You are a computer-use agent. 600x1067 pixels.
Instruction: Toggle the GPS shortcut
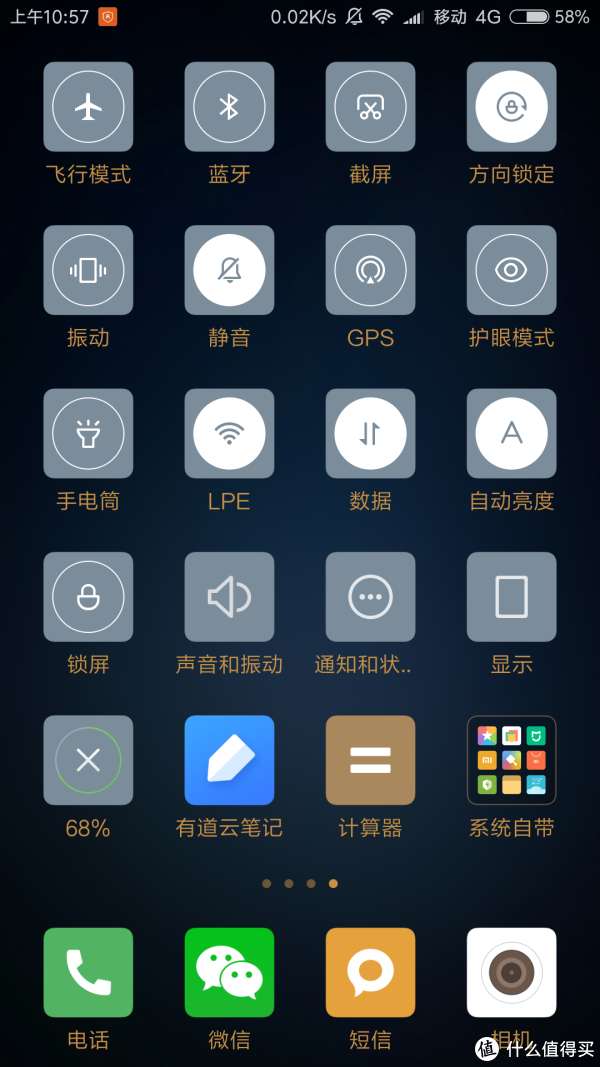pos(370,270)
